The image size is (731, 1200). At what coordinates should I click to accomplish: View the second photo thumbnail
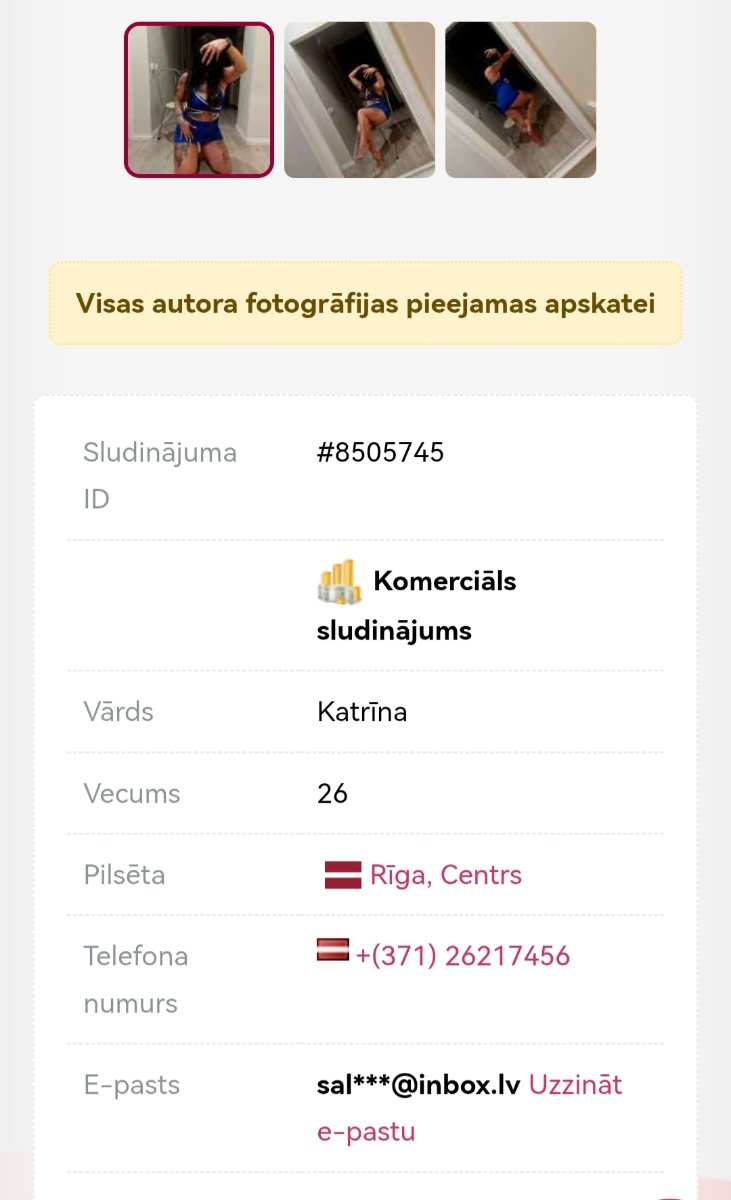pos(360,100)
